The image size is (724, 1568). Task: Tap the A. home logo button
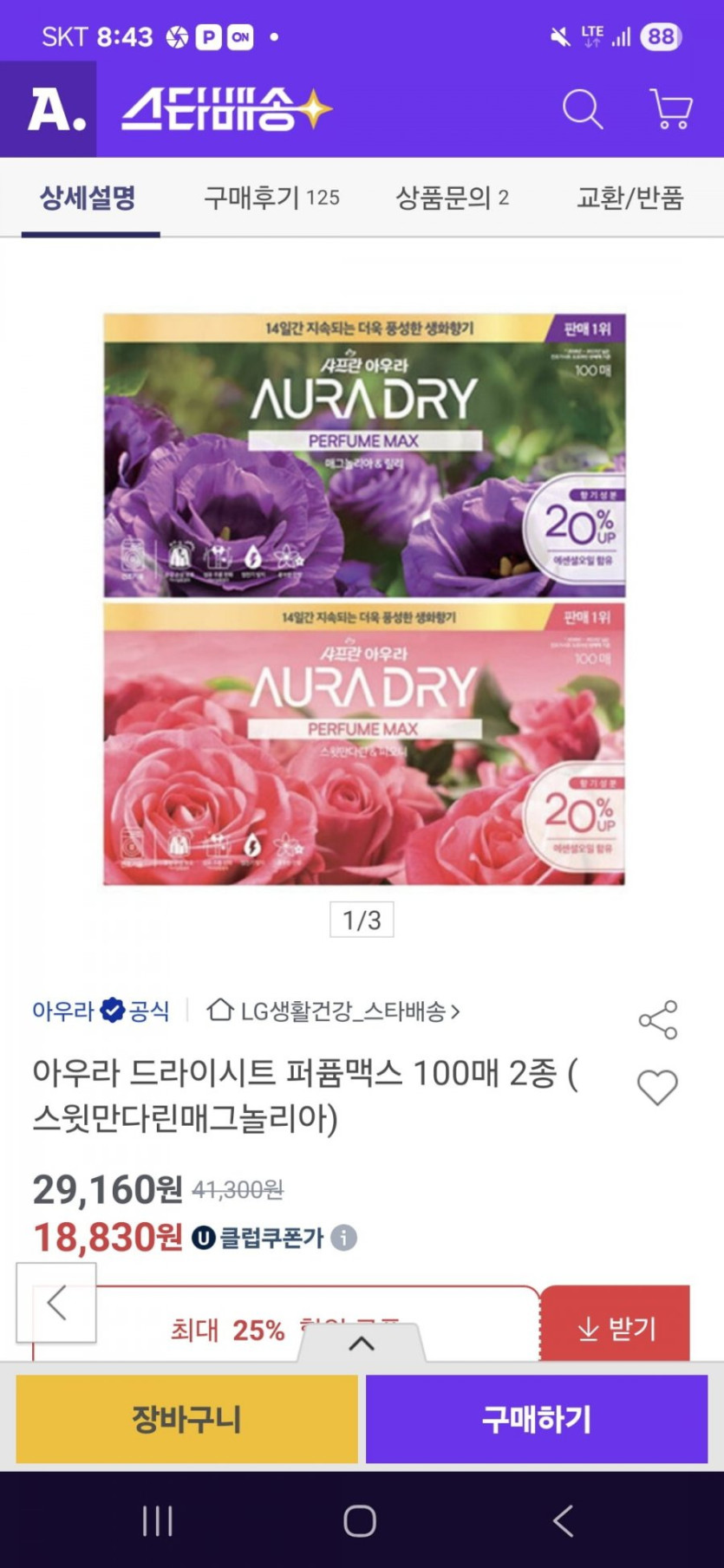[x=49, y=109]
